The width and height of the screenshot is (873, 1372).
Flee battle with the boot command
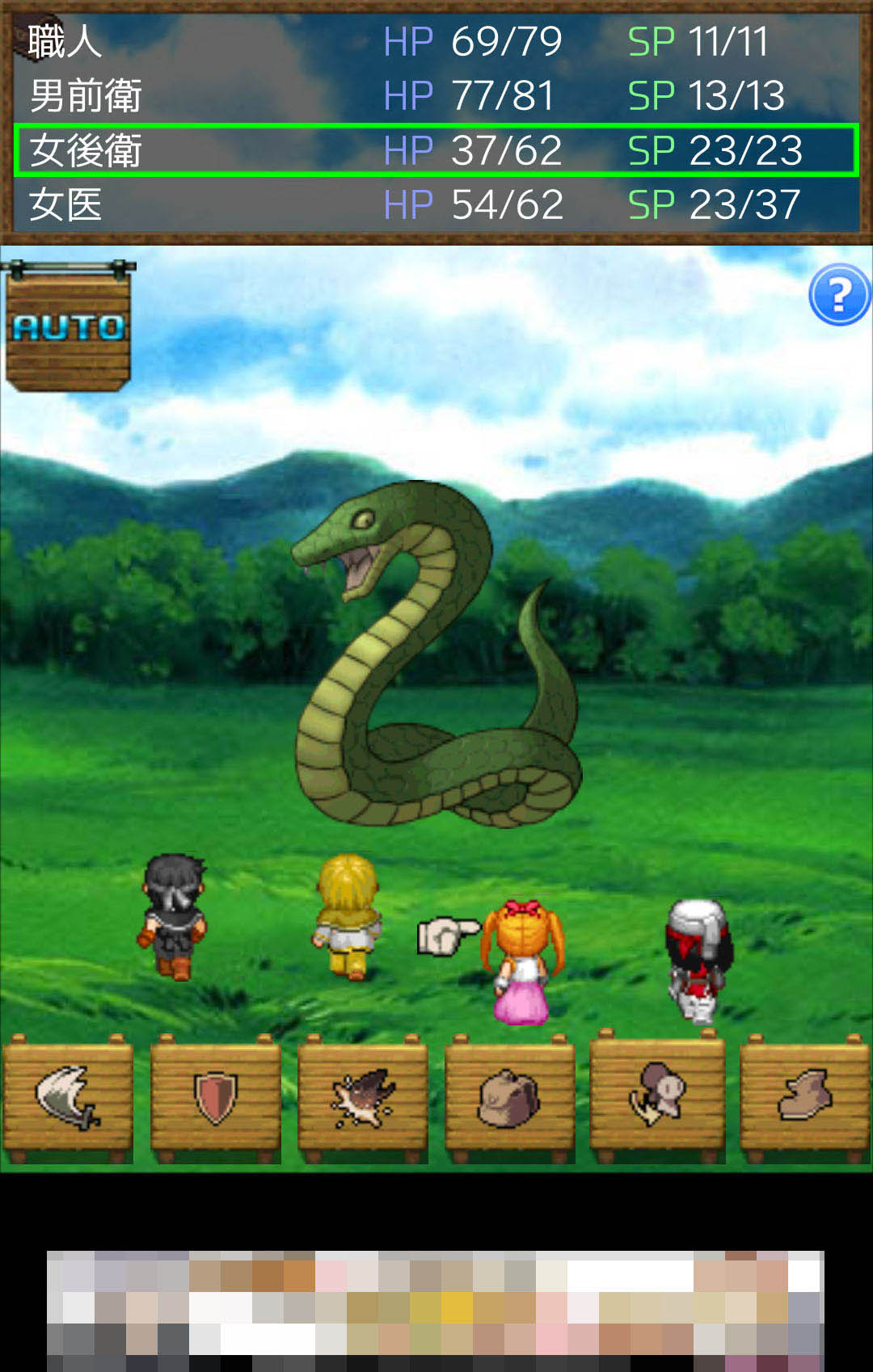(x=804, y=1096)
